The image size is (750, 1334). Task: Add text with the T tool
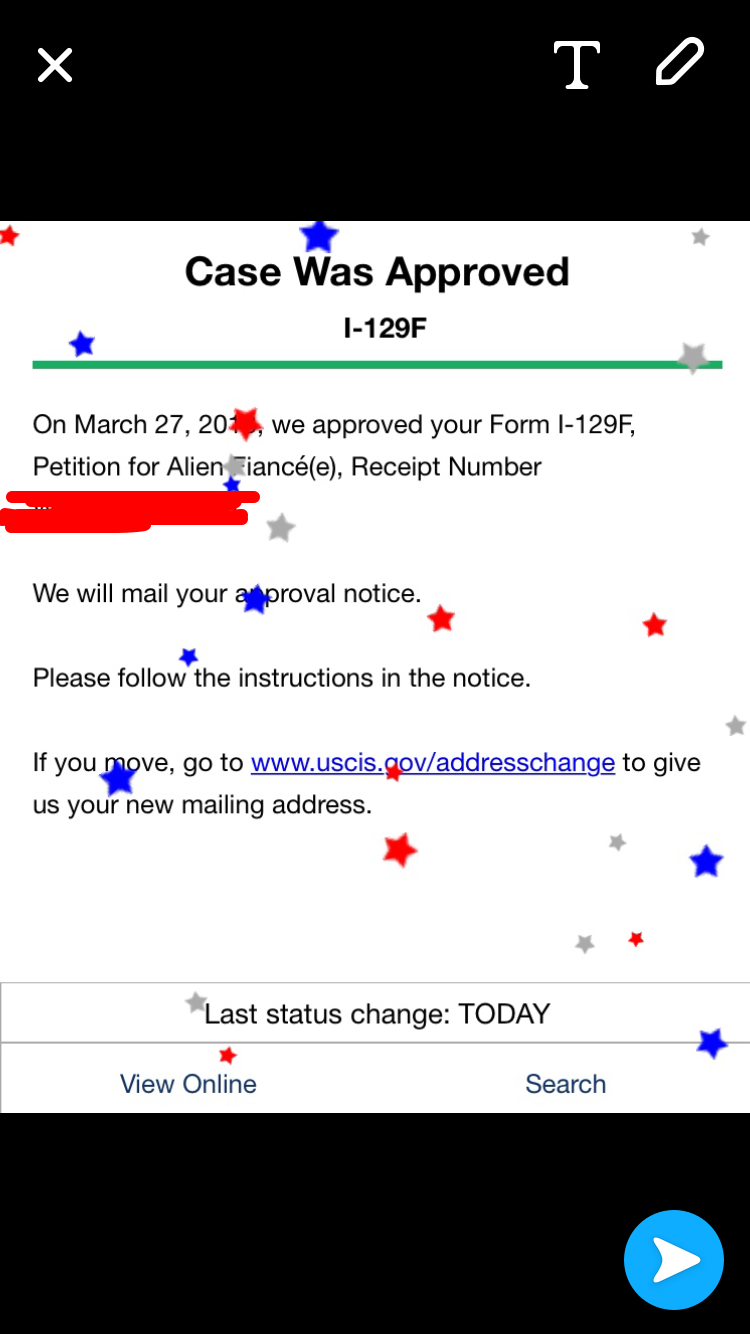tap(577, 65)
